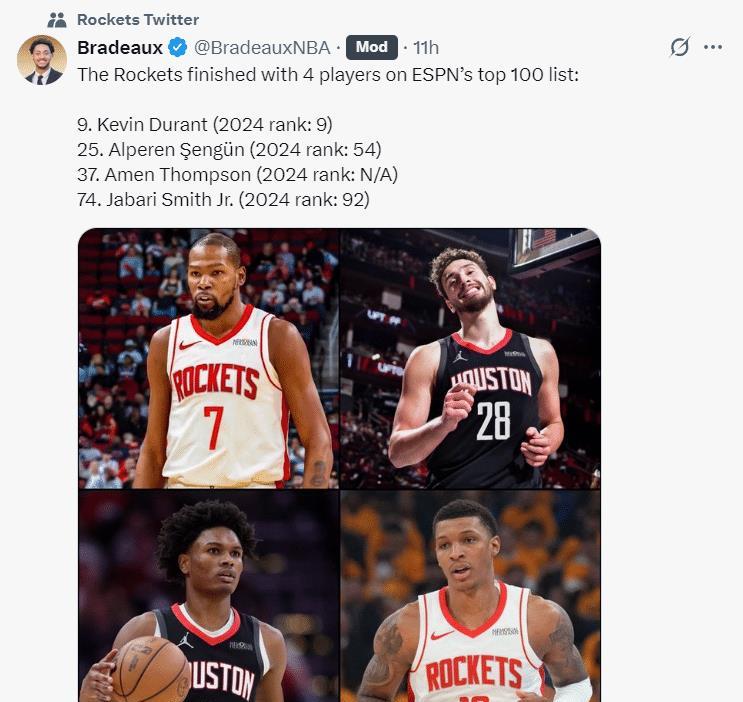
Task: Tap the Grok icon on Bradeaux's post
Action: click(680, 47)
